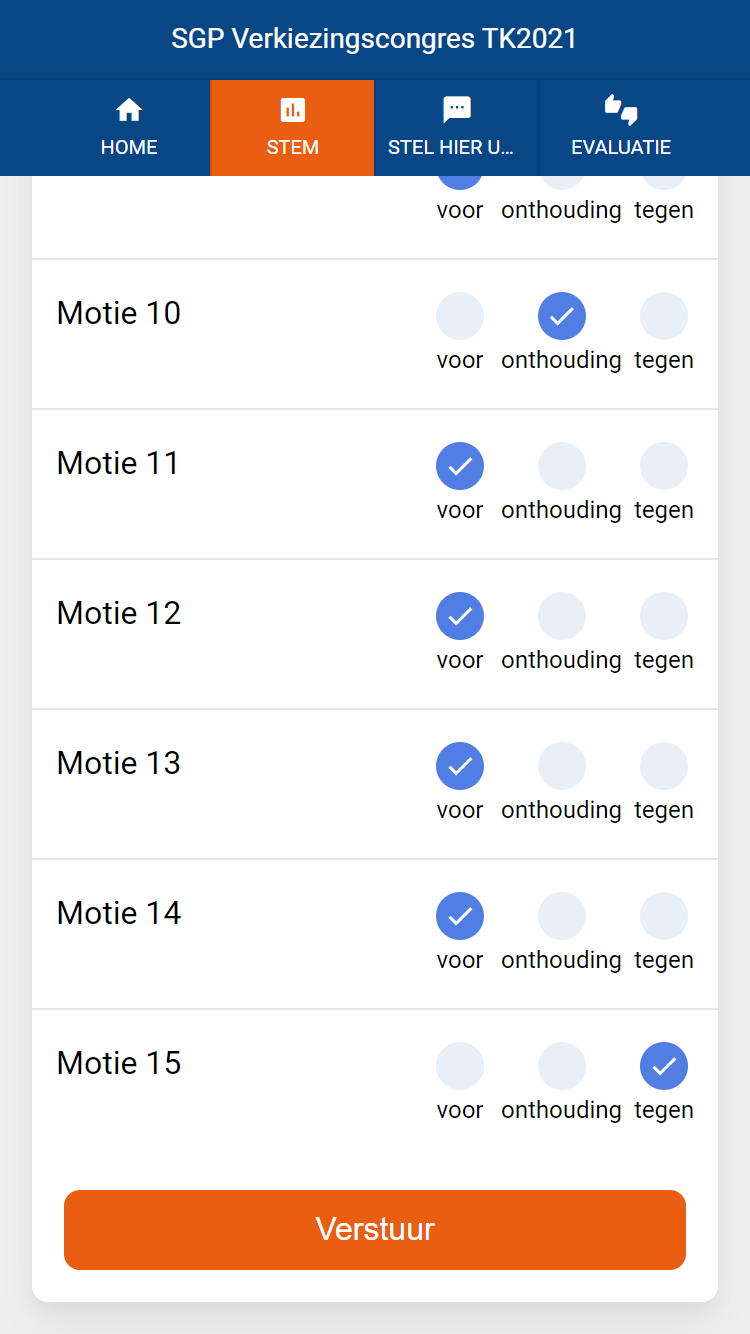The width and height of the screenshot is (750, 1334).
Task: Select tegen for Motie 13
Action: pyautogui.click(x=664, y=767)
